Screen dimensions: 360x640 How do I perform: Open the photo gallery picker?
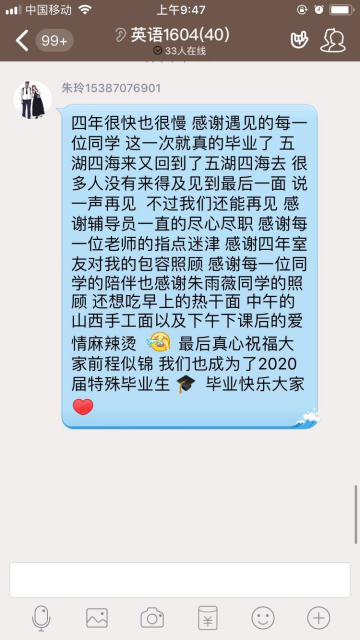coord(97,618)
